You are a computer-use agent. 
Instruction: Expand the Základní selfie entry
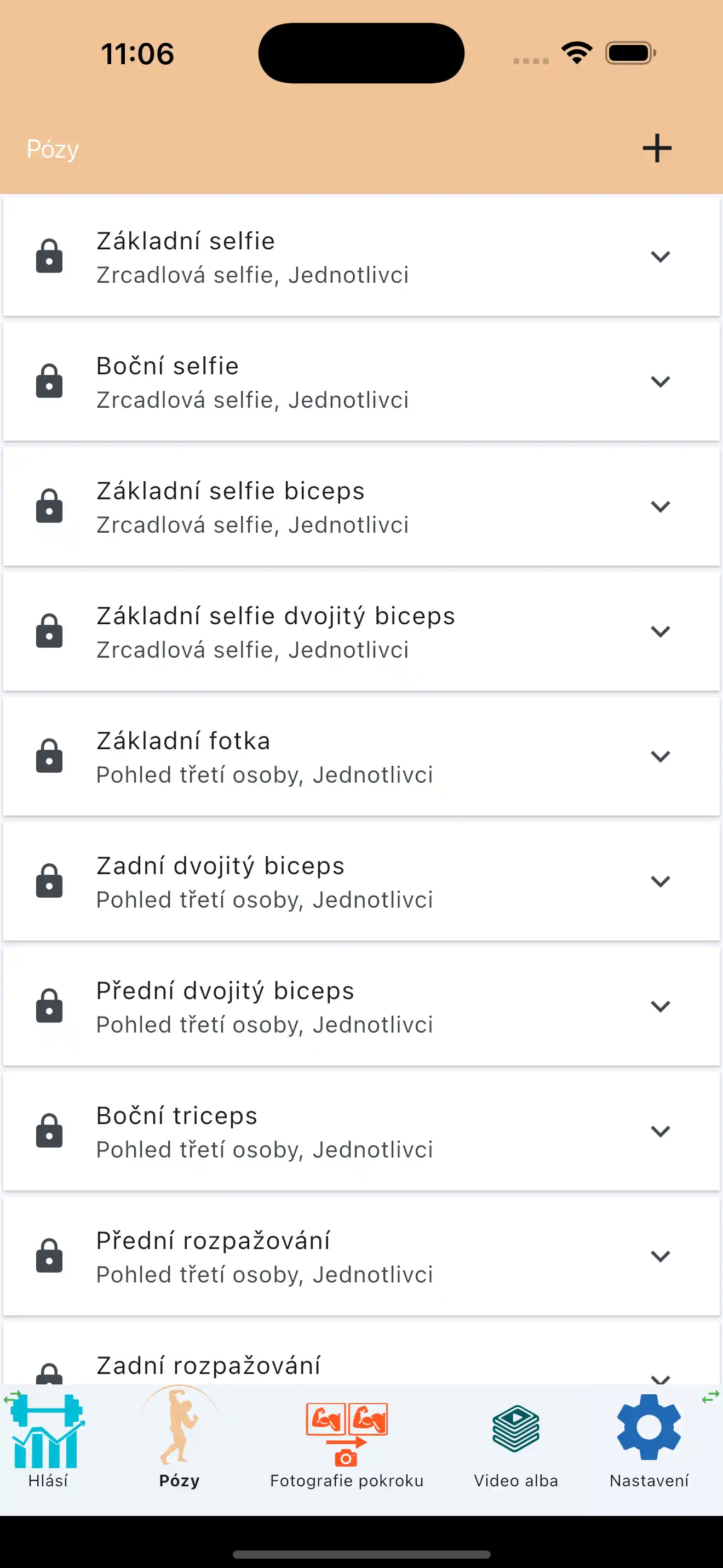[x=661, y=256]
